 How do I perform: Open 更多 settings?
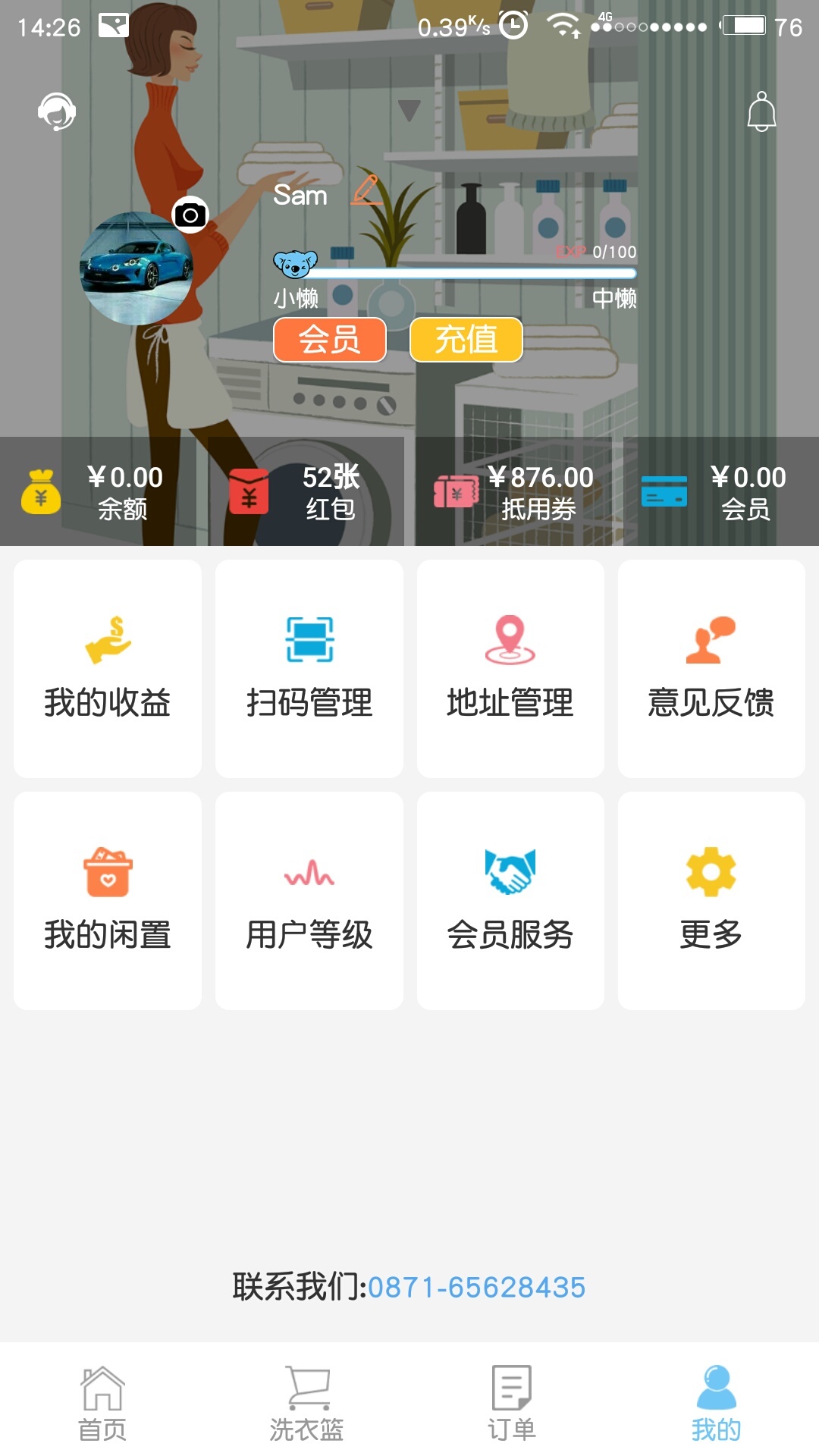point(711,901)
